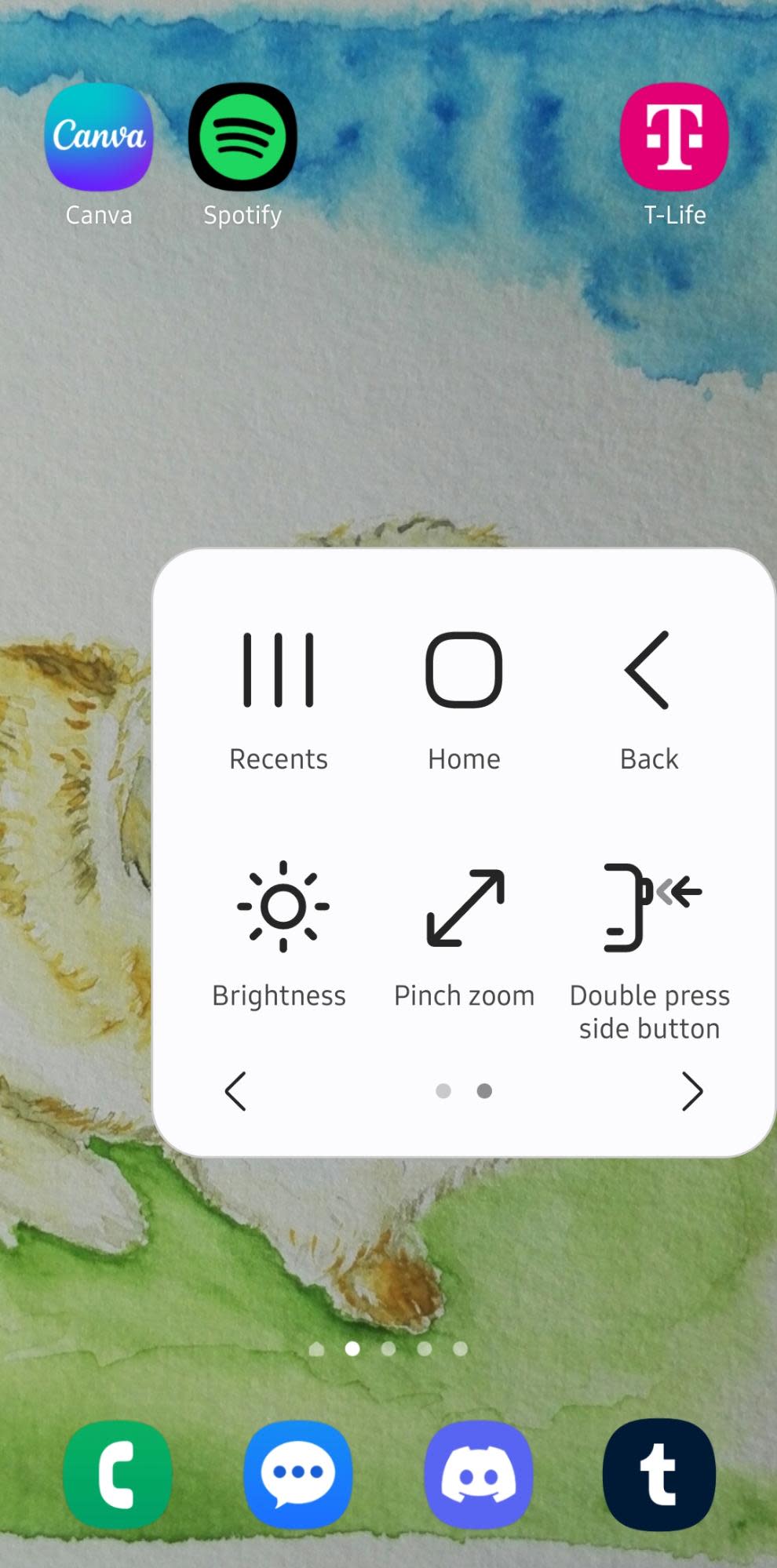Open Tumblr from the dock
Image resolution: width=777 pixels, height=1568 pixels.
658,1475
